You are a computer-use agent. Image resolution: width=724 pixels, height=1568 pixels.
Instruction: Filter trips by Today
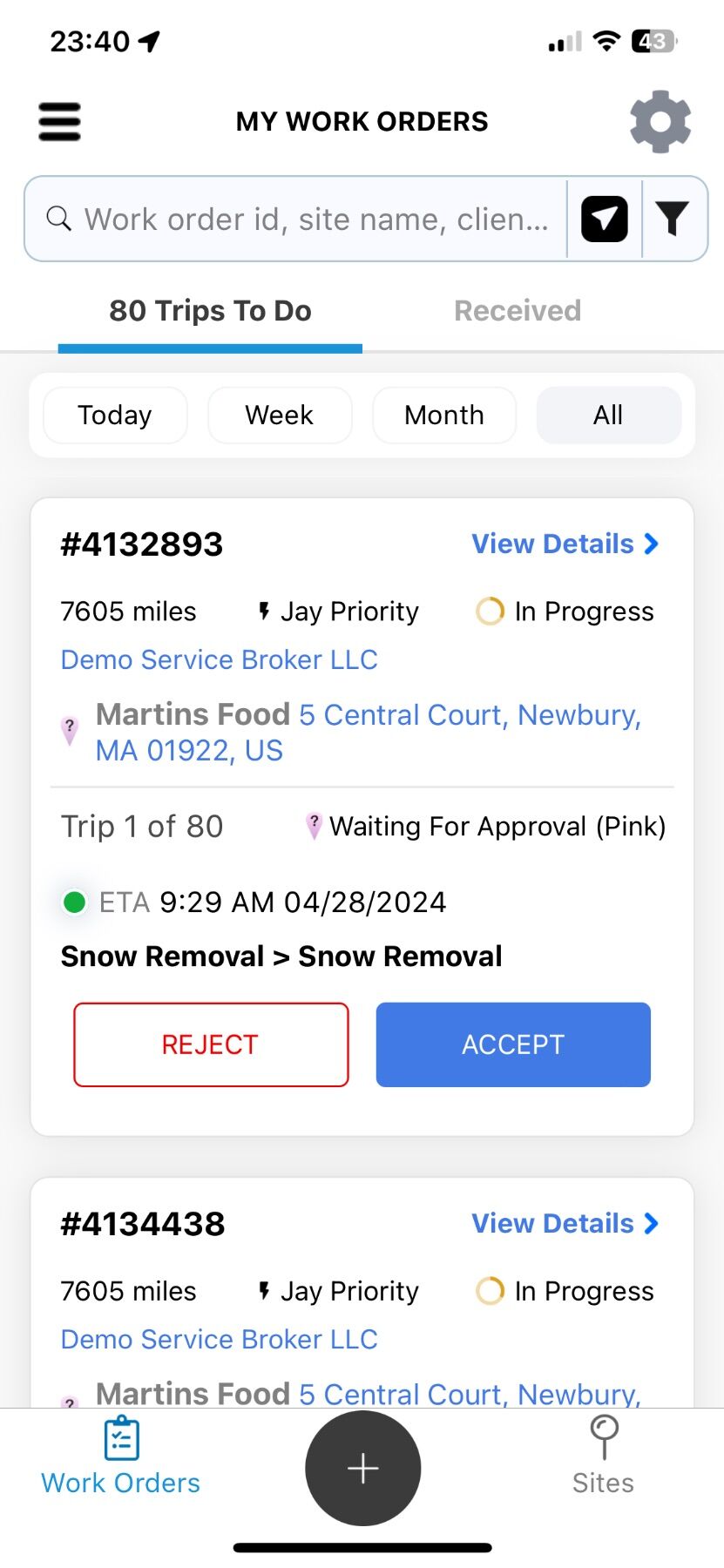pyautogui.click(x=115, y=416)
